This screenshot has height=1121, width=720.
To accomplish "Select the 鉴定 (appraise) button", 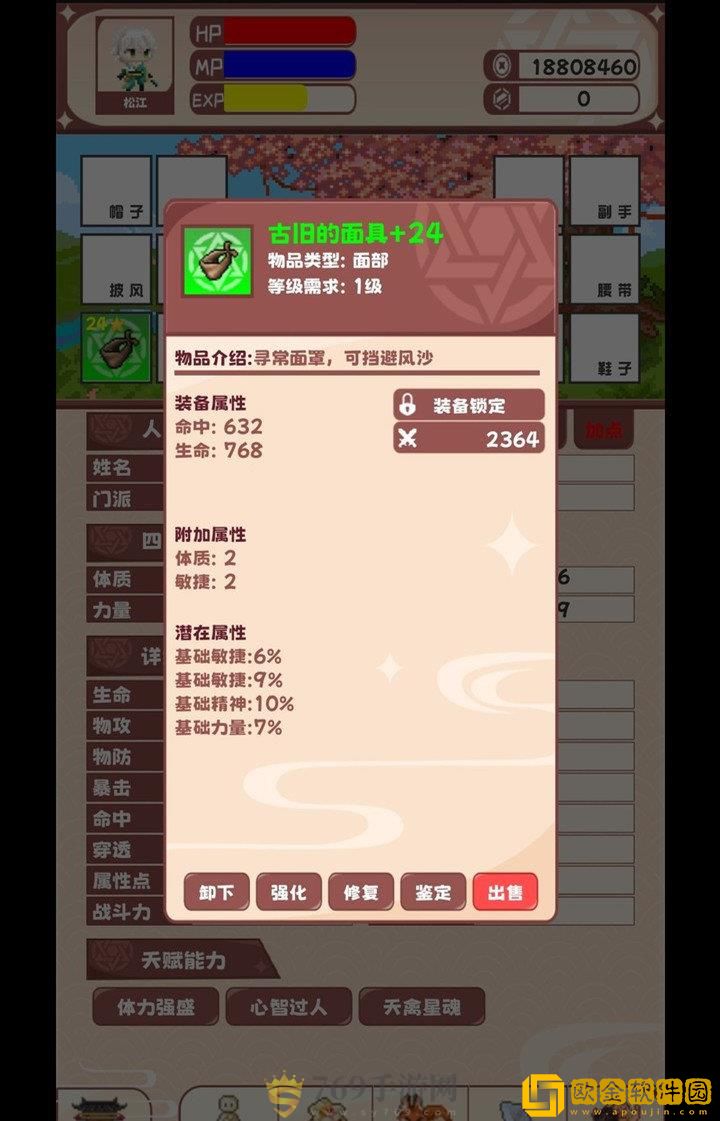I will point(433,892).
